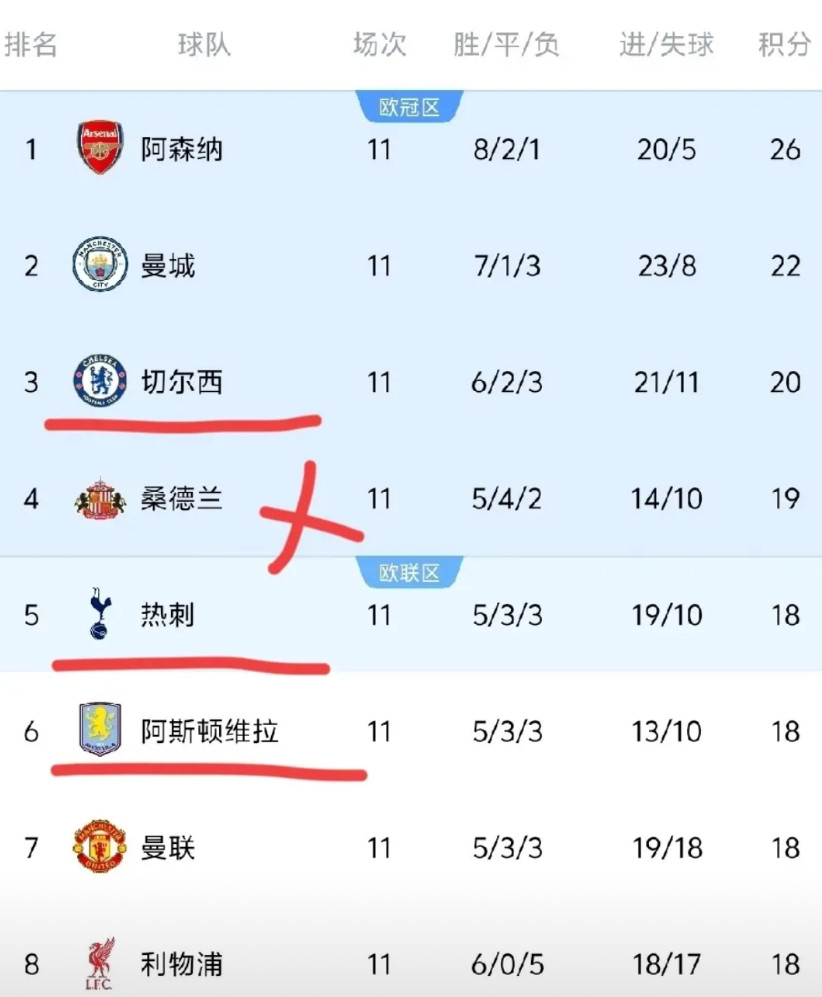Viewport: 822px width, 997px height.
Task: Open the 热刺 team page
Action: pos(166,616)
